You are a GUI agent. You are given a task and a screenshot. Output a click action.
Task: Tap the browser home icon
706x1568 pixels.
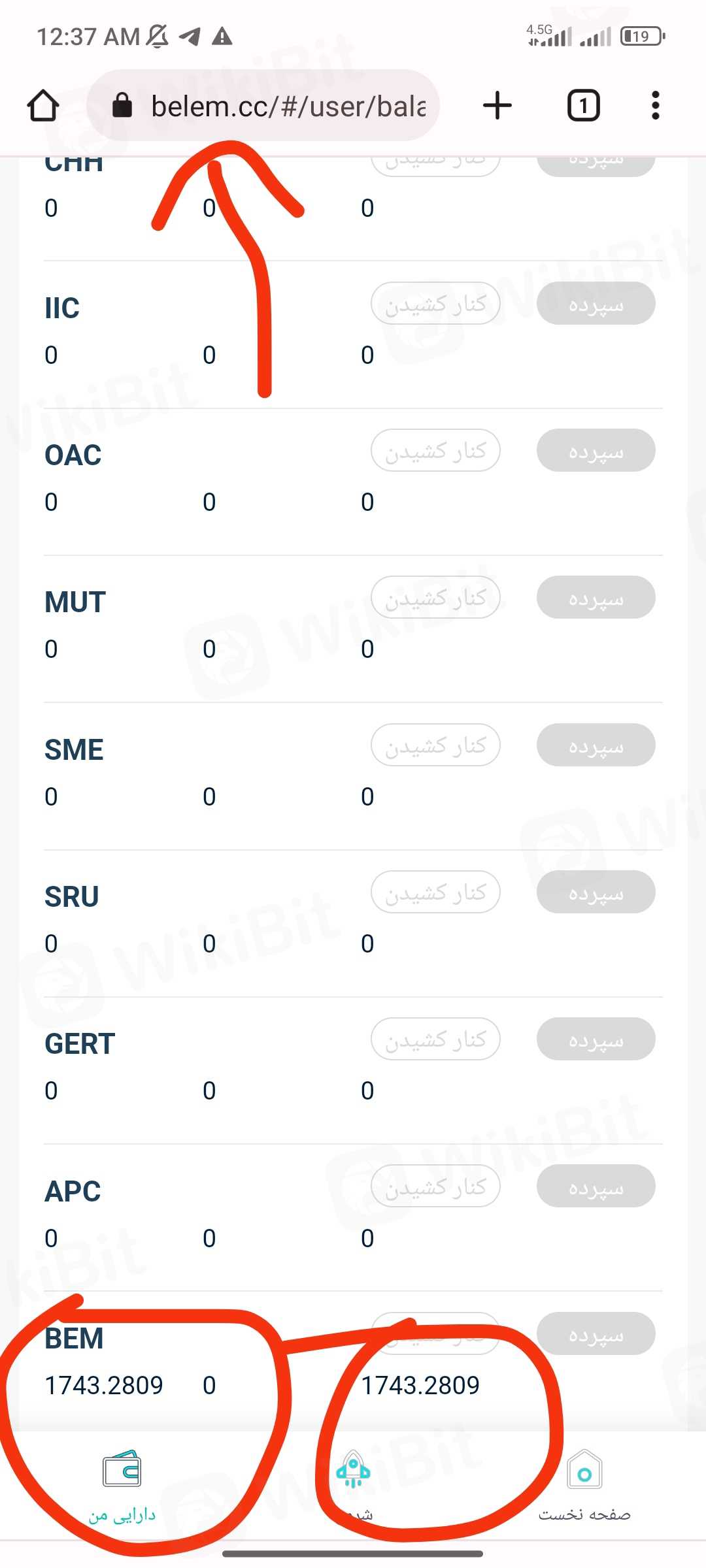point(43,106)
